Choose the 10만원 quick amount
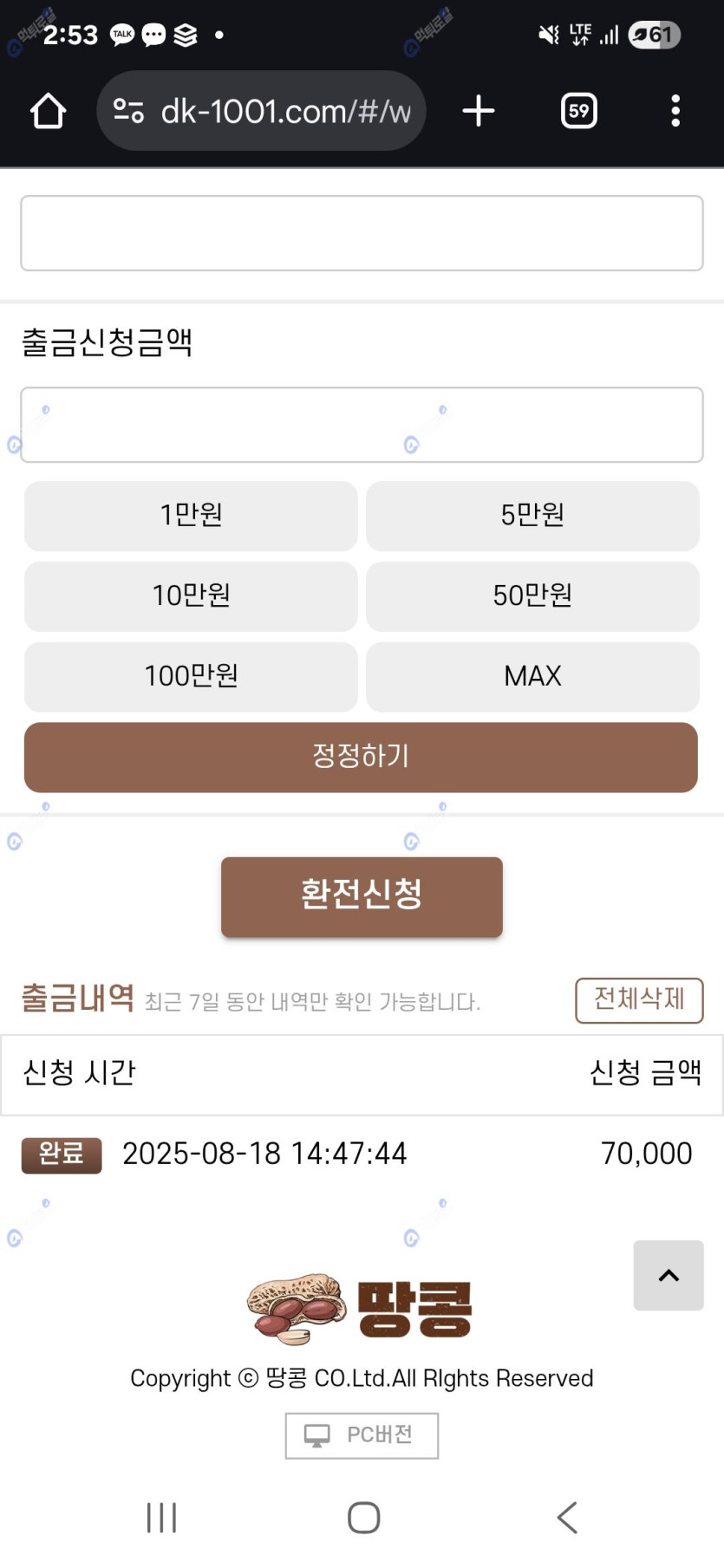724x1568 pixels. 191,596
